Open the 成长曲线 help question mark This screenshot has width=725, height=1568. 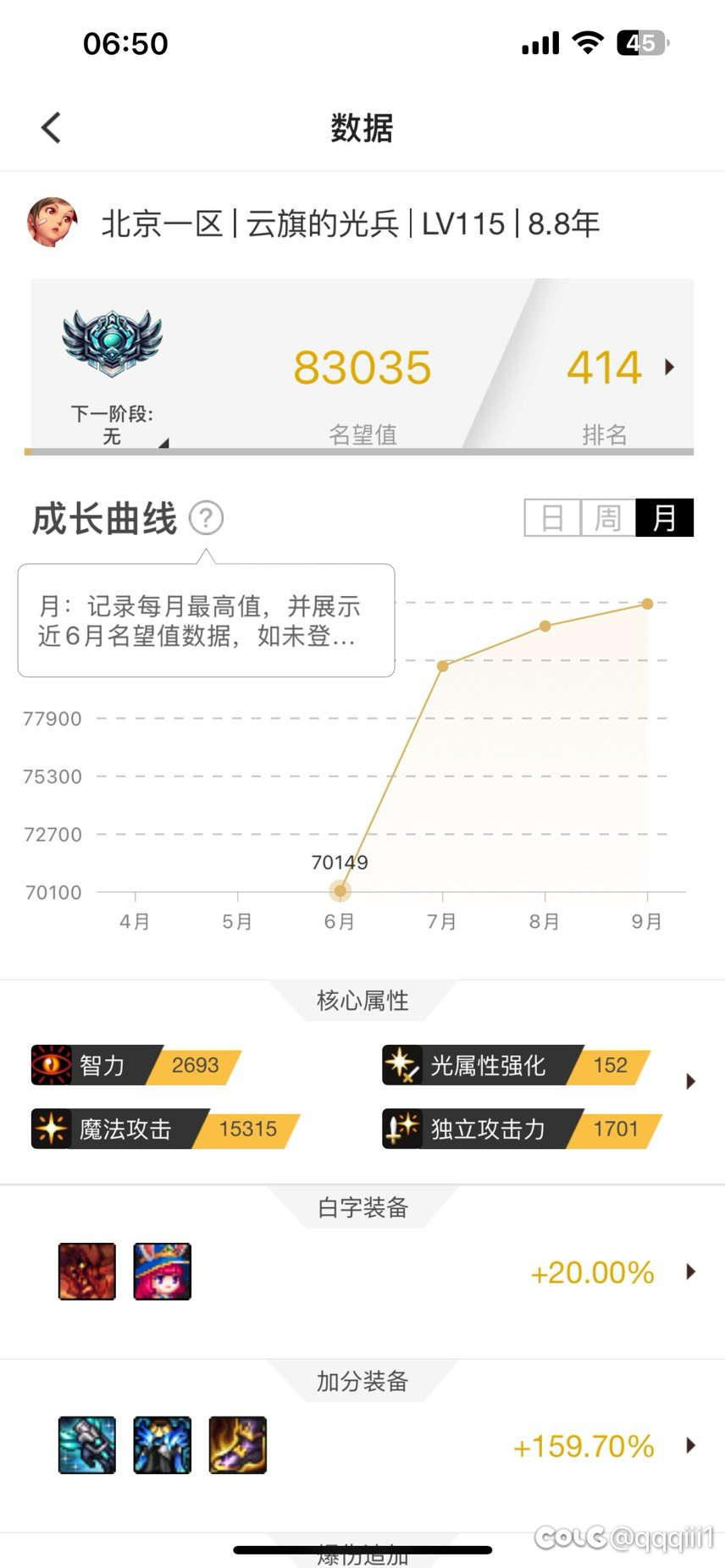click(x=206, y=517)
